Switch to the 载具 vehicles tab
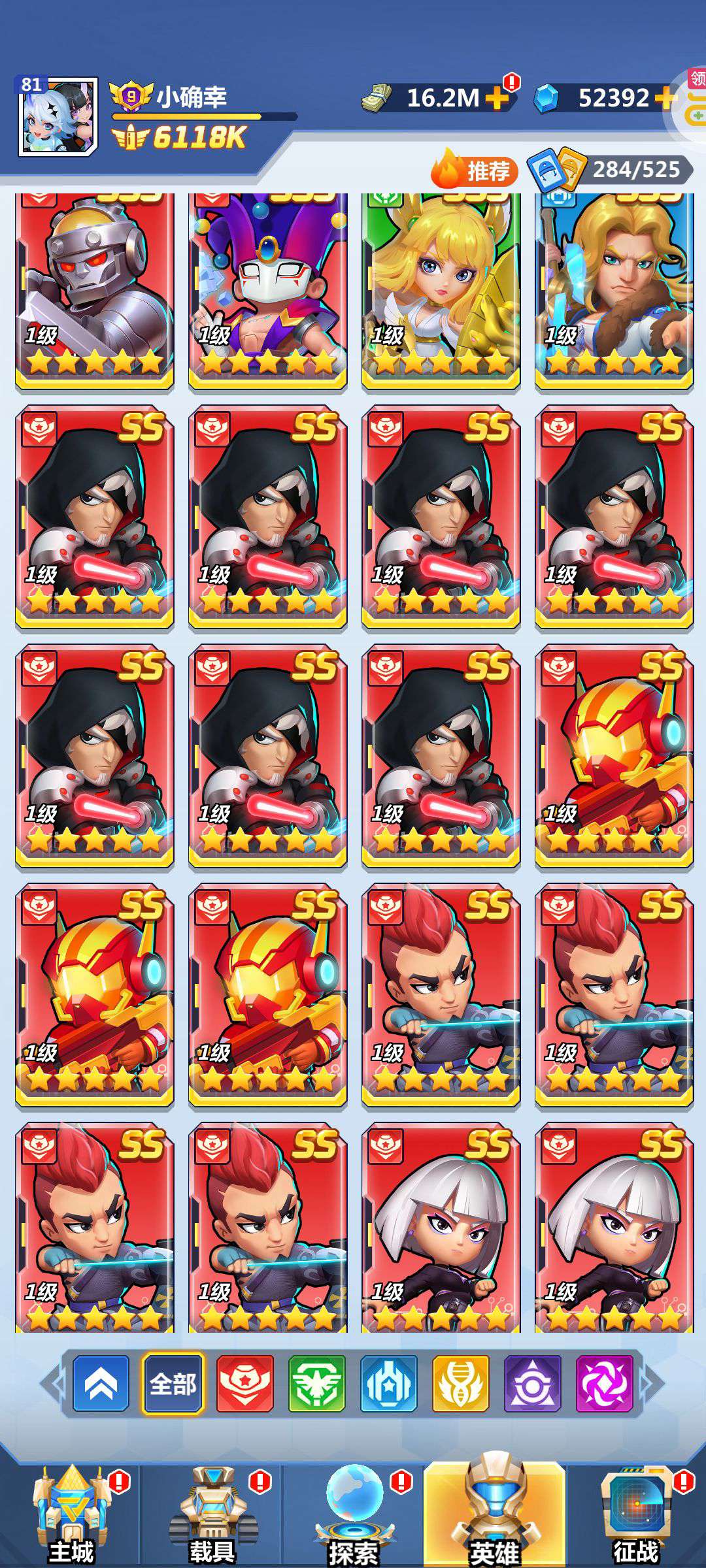This screenshot has width=706, height=1568. pos(213,1517)
